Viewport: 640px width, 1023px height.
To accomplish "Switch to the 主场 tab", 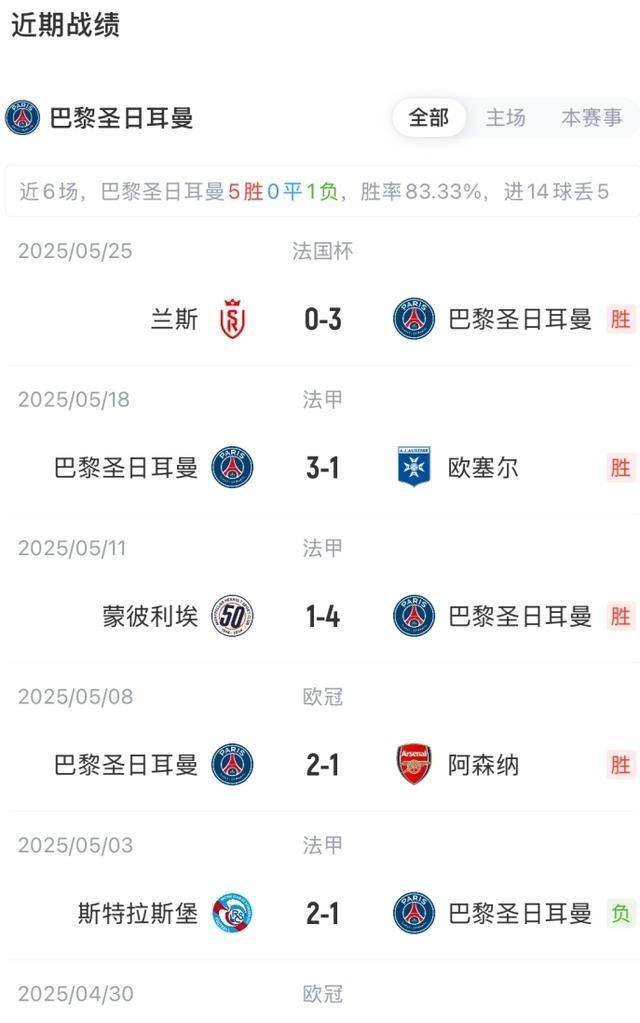I will click(x=505, y=118).
